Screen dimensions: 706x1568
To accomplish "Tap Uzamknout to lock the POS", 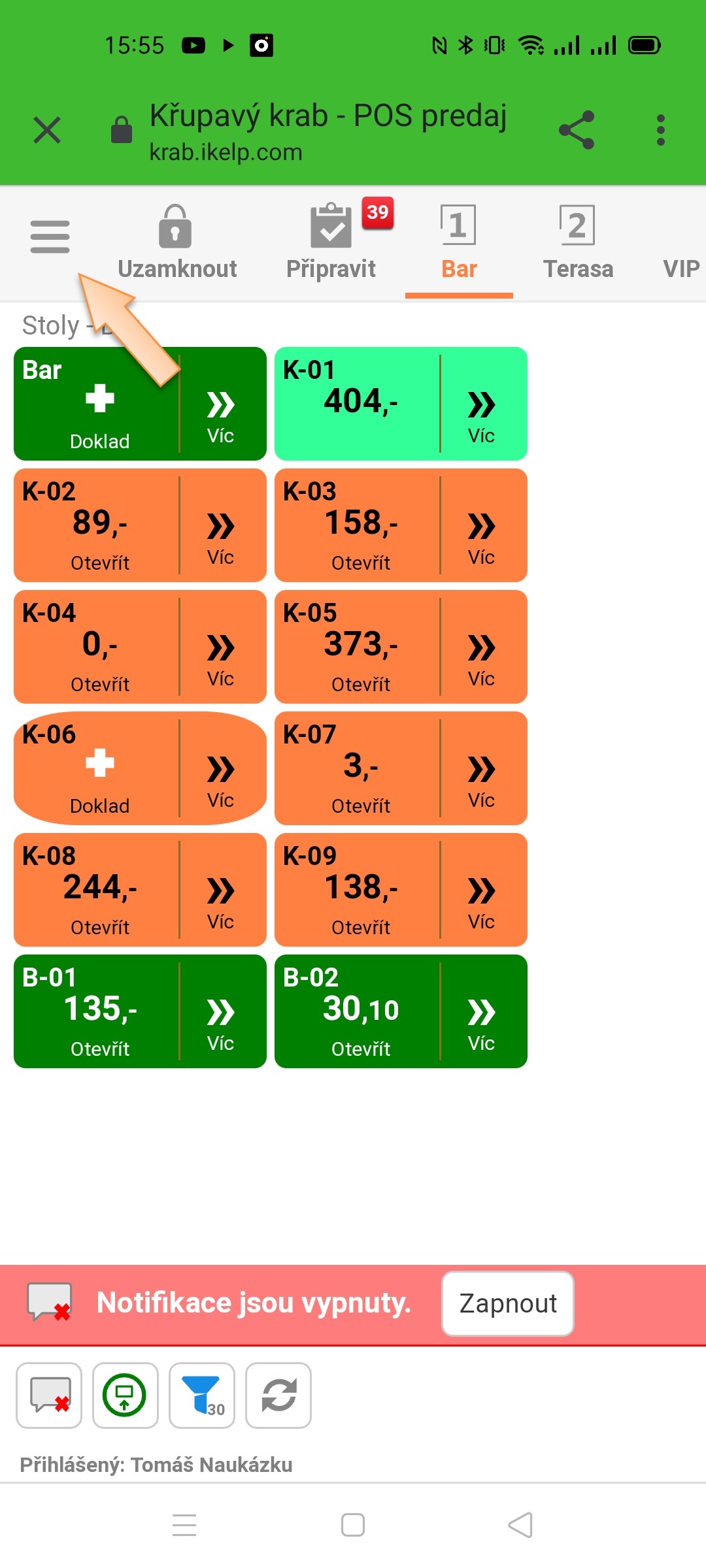I will [176, 243].
